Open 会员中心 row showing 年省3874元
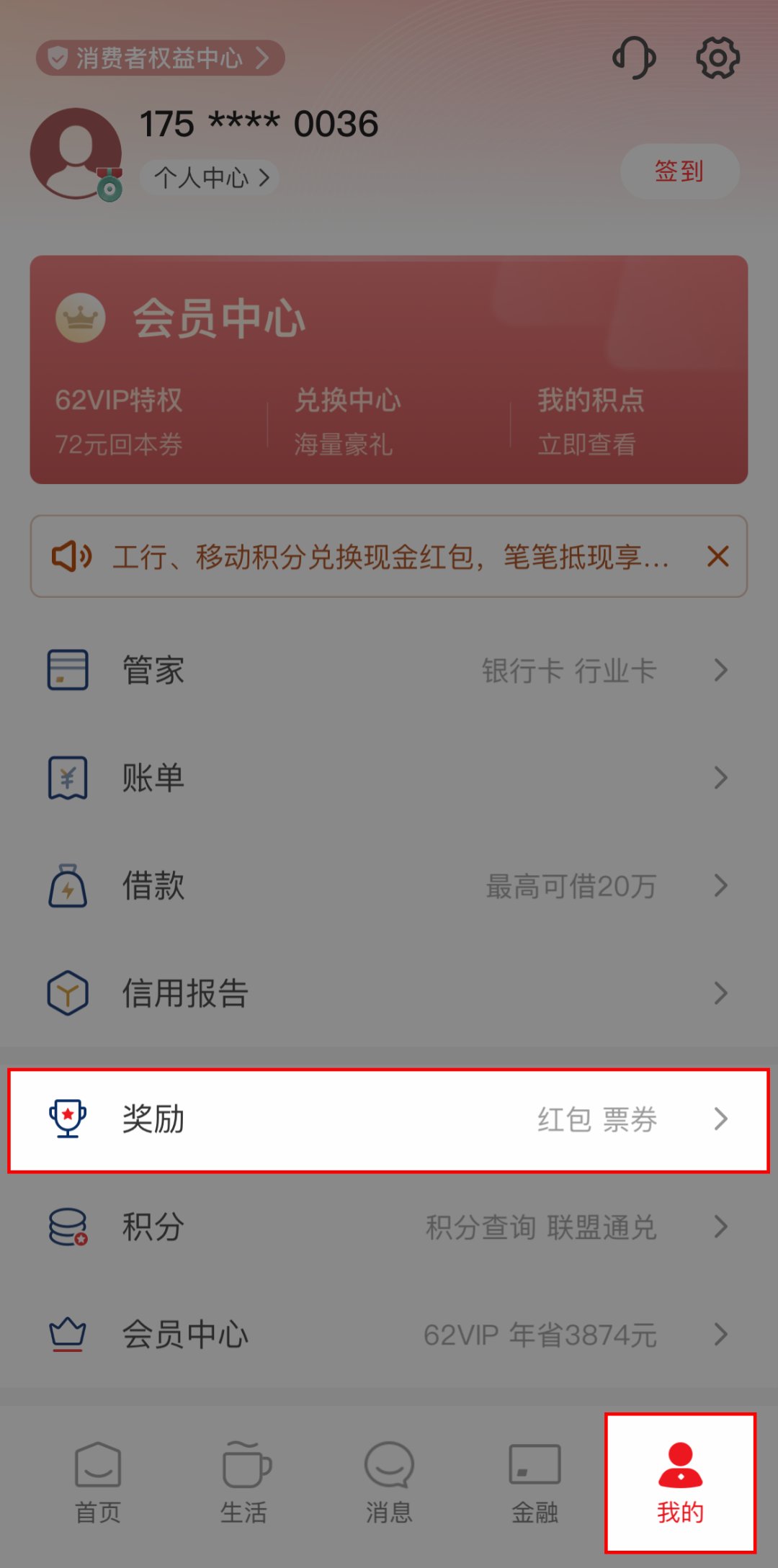The width and height of the screenshot is (778, 1568). pyautogui.click(x=389, y=1335)
